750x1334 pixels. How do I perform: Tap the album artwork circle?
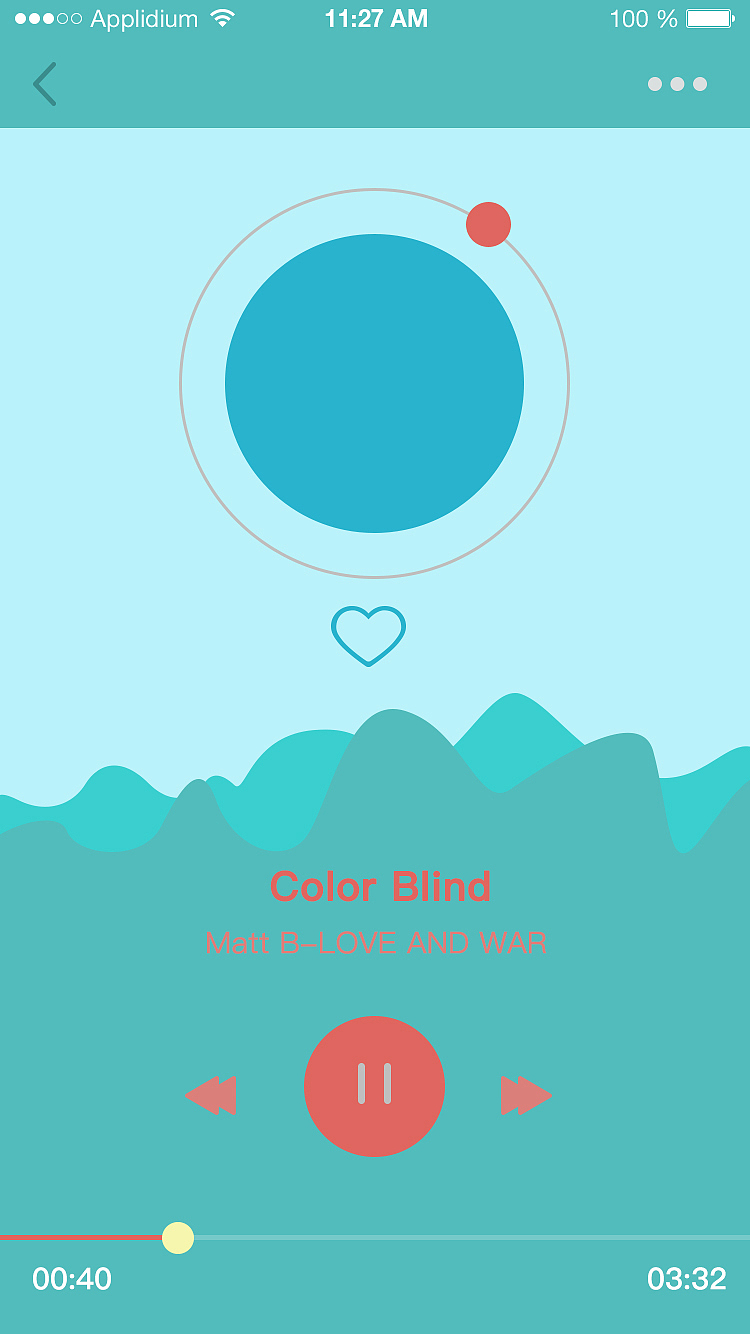pos(374,383)
